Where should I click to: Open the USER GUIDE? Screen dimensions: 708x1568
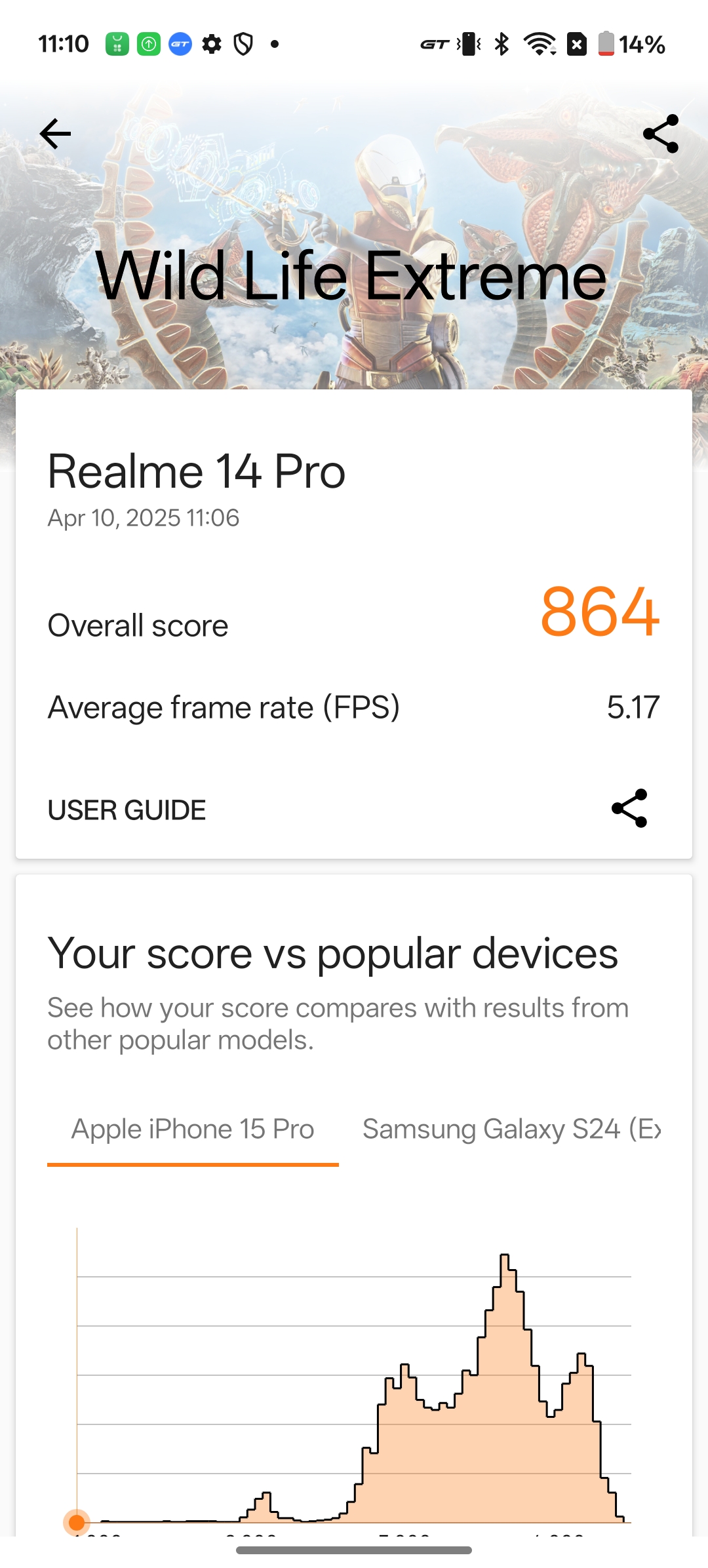[x=127, y=810]
